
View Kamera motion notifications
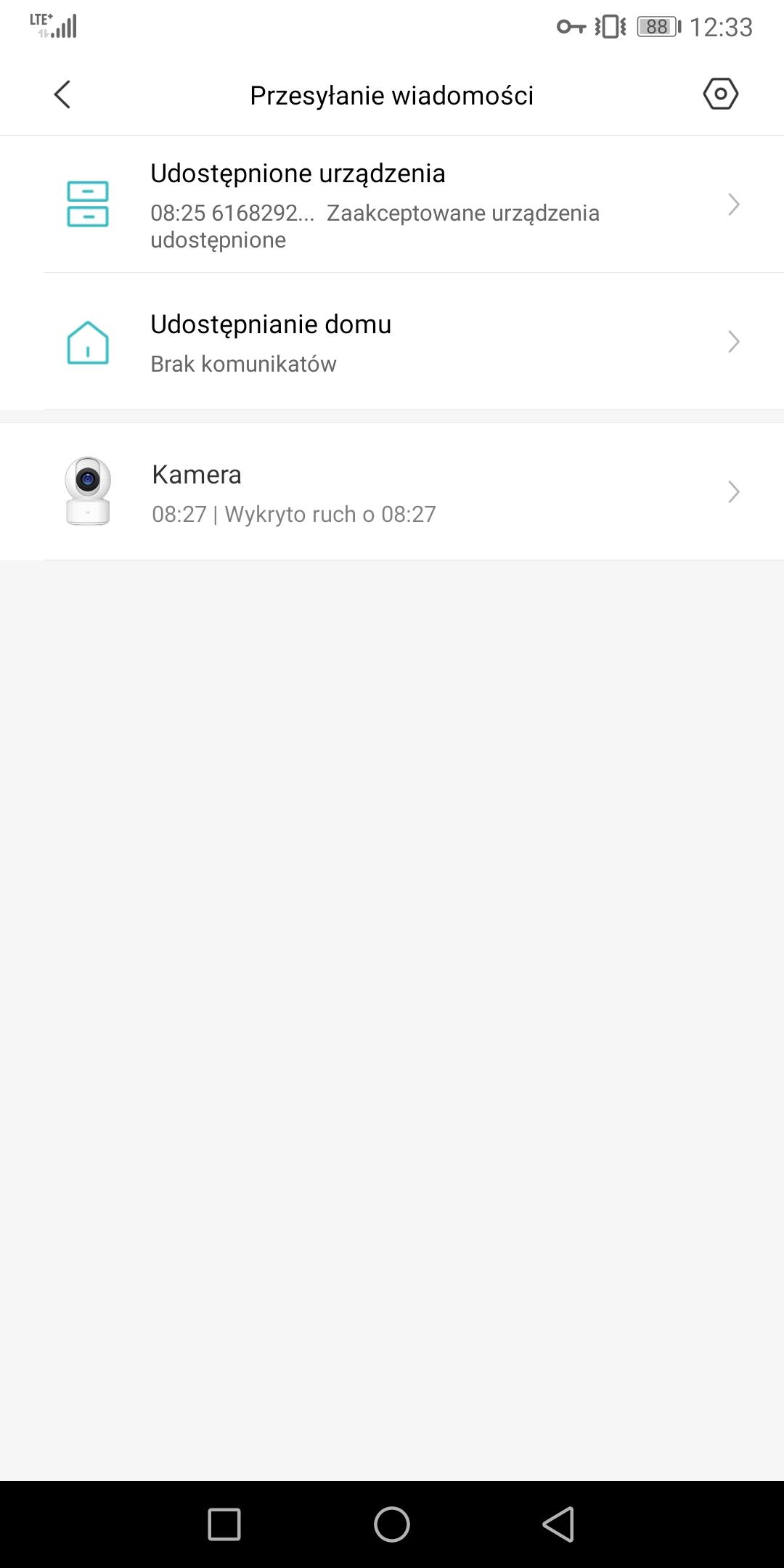[392, 492]
